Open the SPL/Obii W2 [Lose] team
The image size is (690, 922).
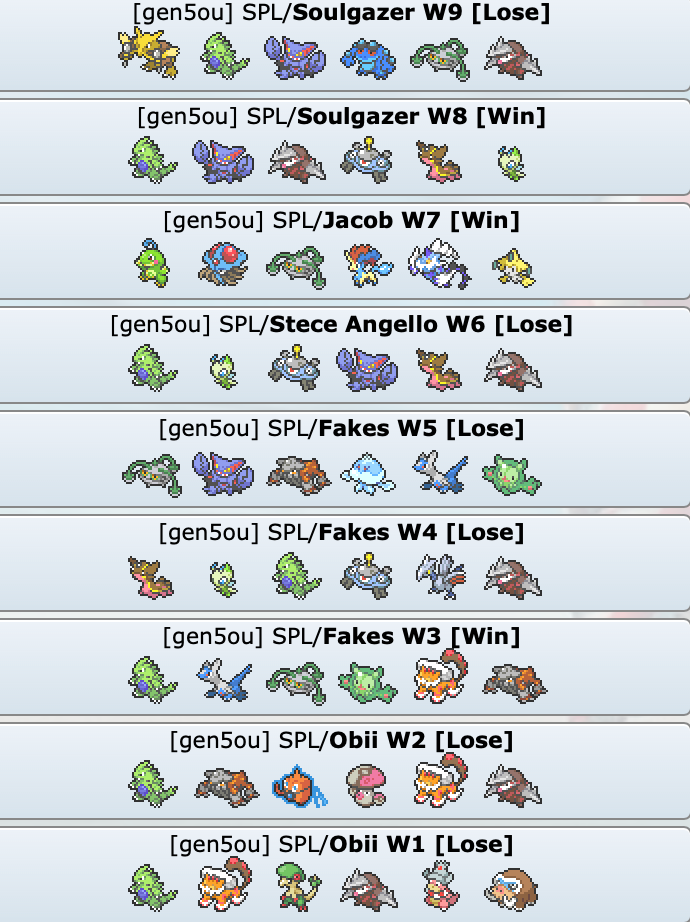(x=342, y=741)
